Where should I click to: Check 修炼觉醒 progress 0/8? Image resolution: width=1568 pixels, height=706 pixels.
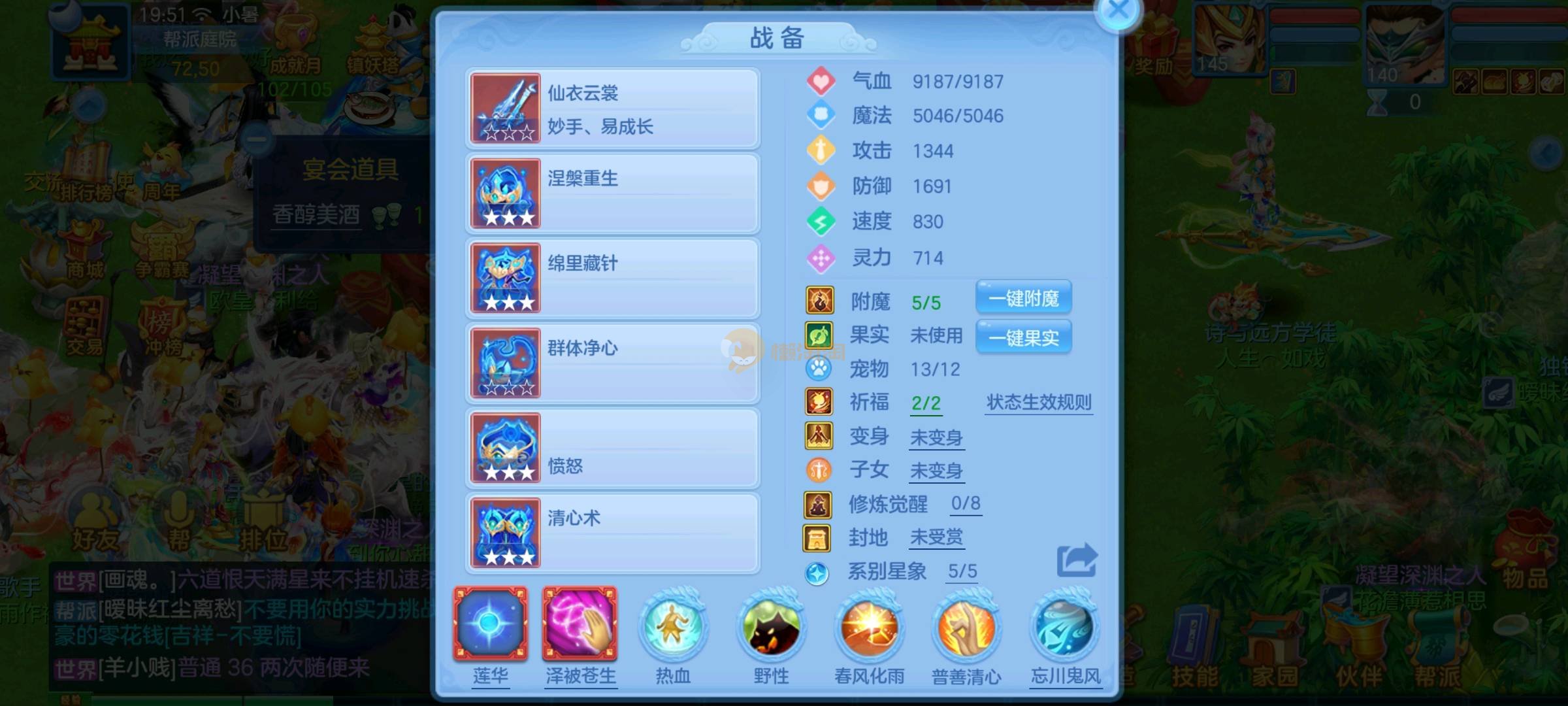pos(965,503)
